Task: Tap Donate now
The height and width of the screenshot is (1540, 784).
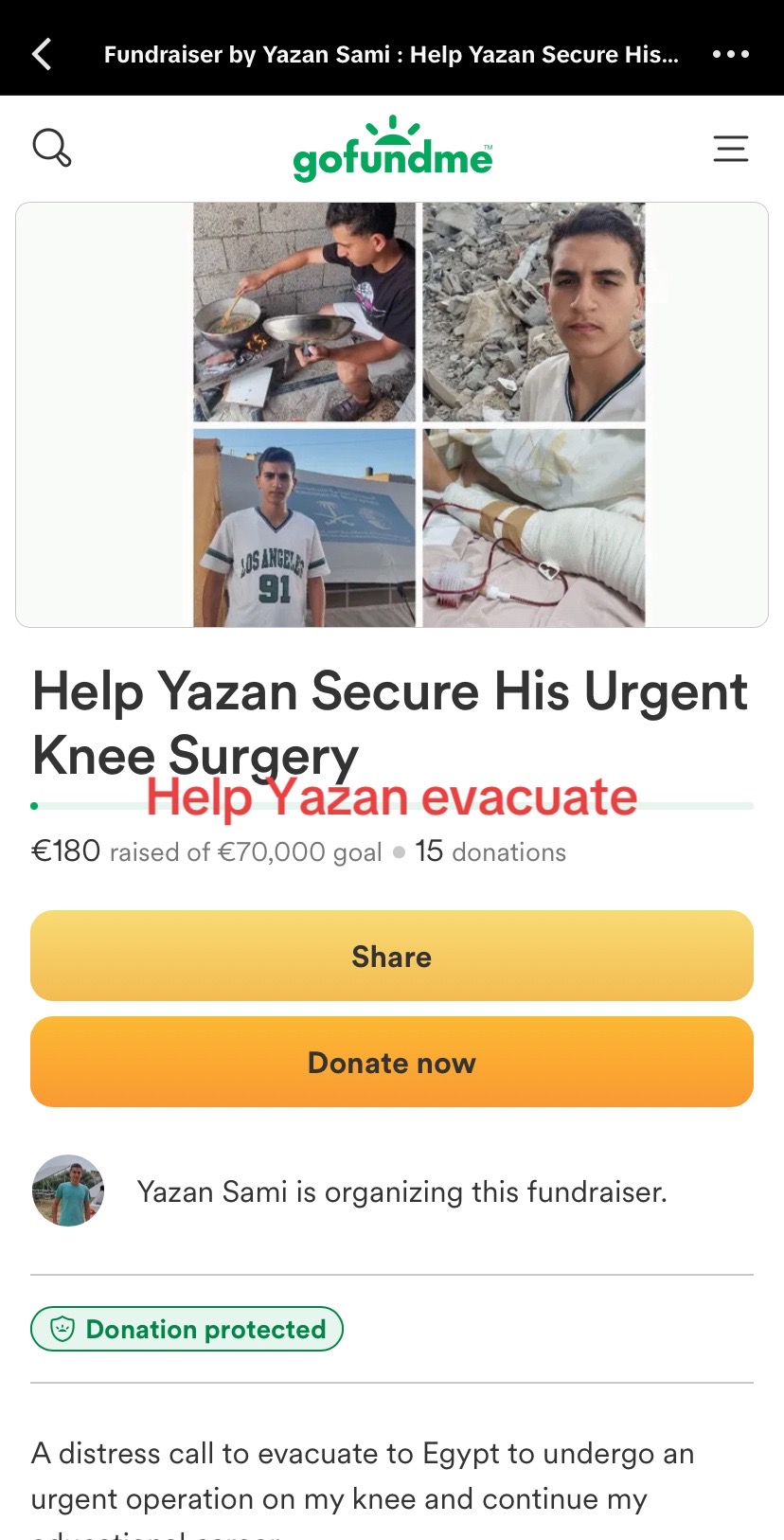Action: pyautogui.click(x=392, y=1062)
